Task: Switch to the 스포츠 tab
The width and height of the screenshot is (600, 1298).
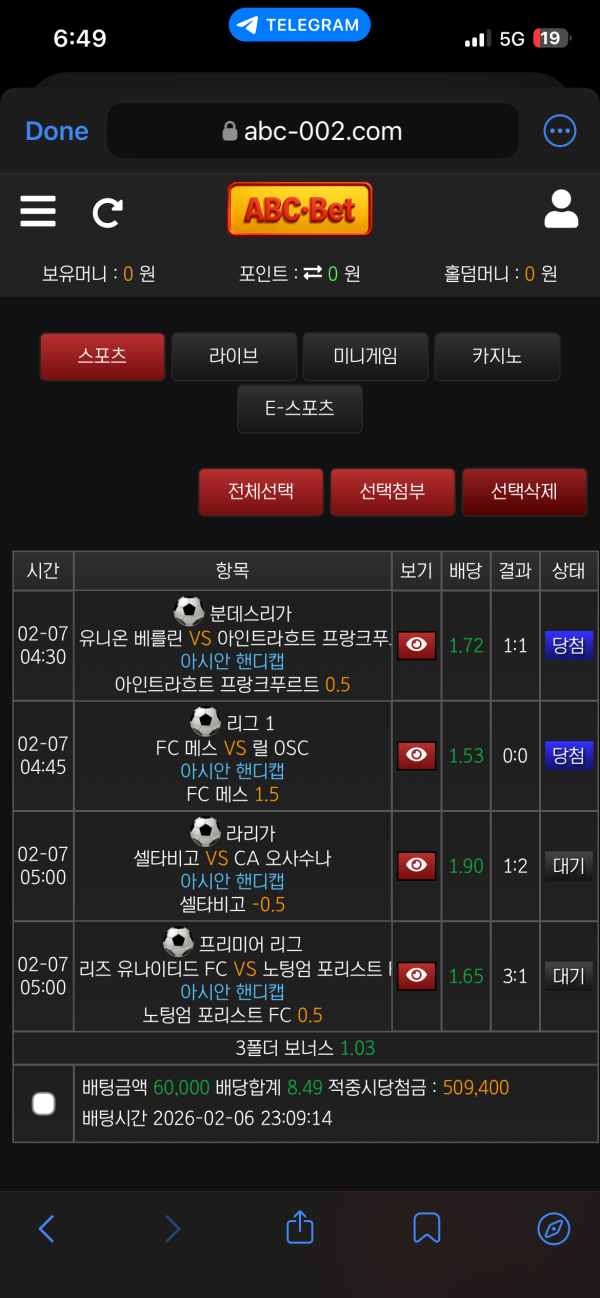Action: [x=102, y=356]
